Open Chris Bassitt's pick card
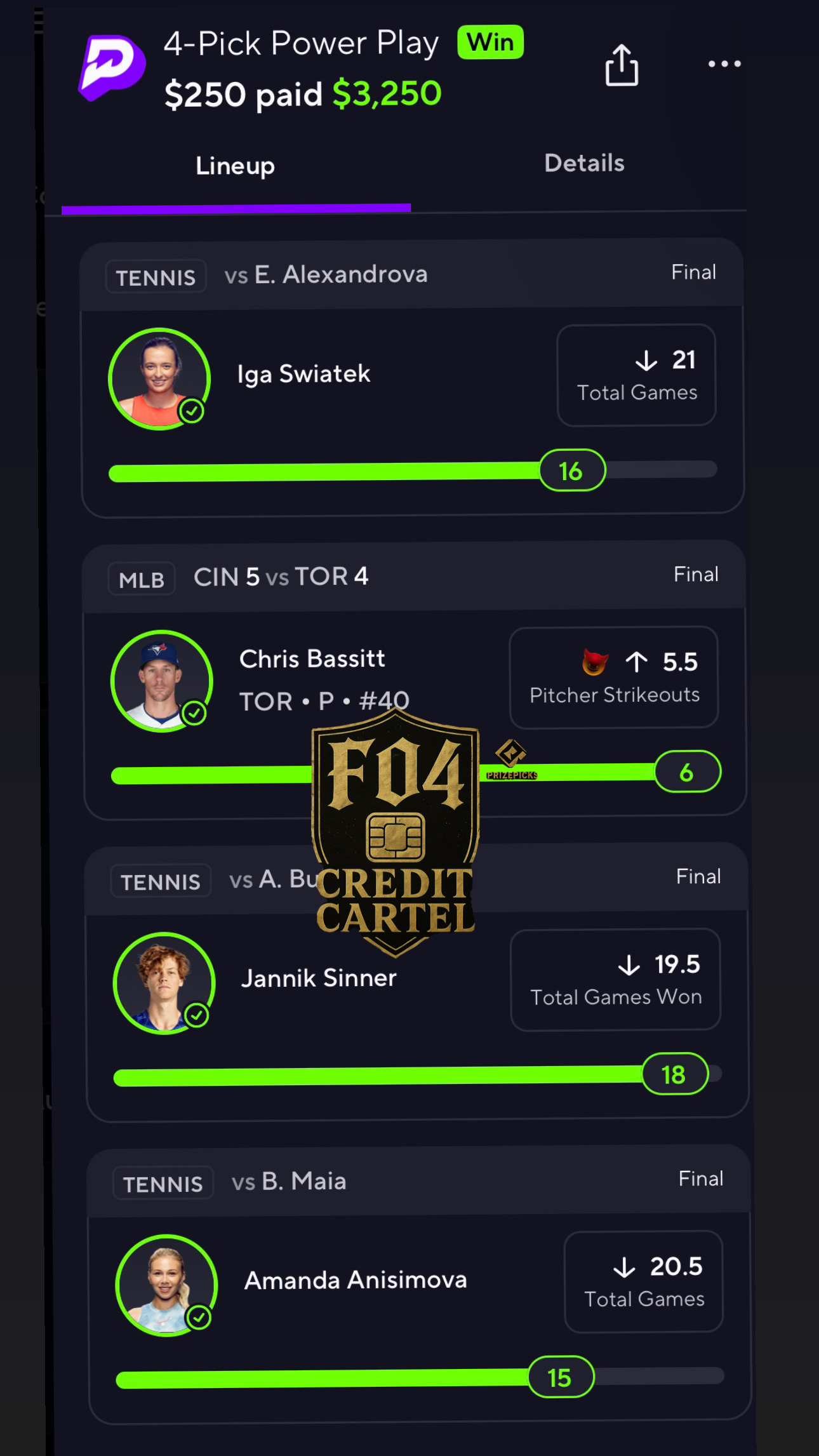This screenshot has height=1456, width=819. pos(312,660)
